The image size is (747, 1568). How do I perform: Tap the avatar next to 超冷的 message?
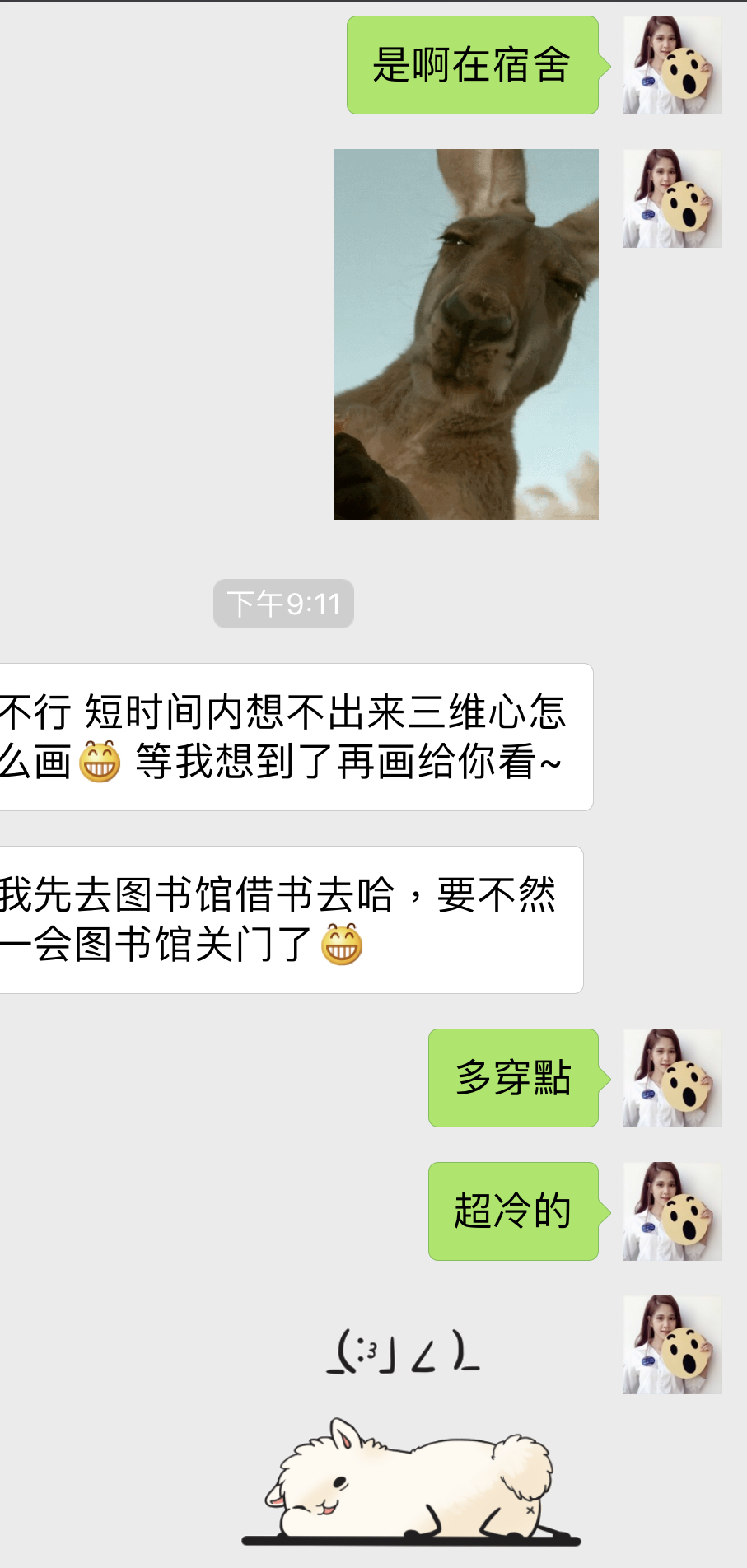[x=672, y=1211]
